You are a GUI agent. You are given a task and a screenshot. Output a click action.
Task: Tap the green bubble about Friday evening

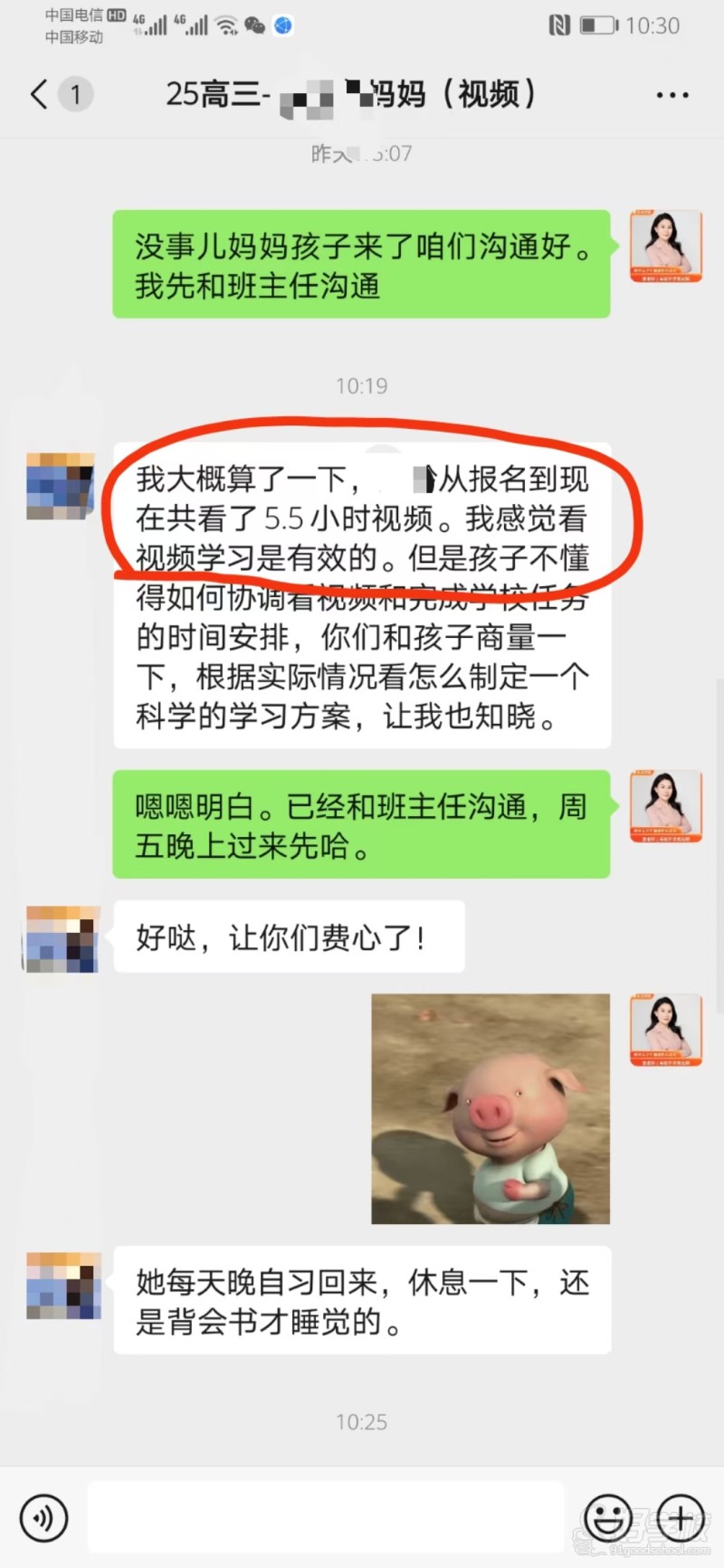pyautogui.click(x=362, y=824)
